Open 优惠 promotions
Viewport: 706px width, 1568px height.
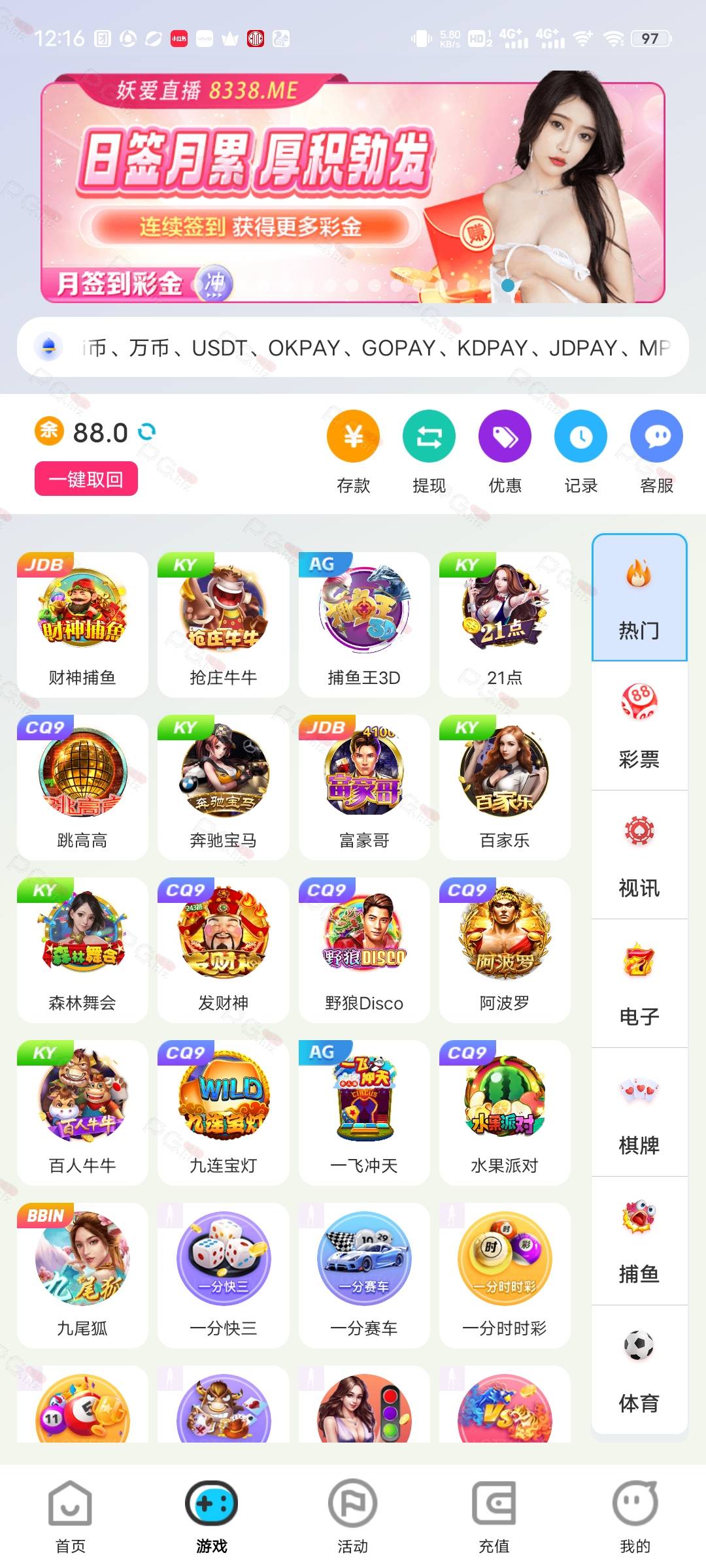click(505, 451)
